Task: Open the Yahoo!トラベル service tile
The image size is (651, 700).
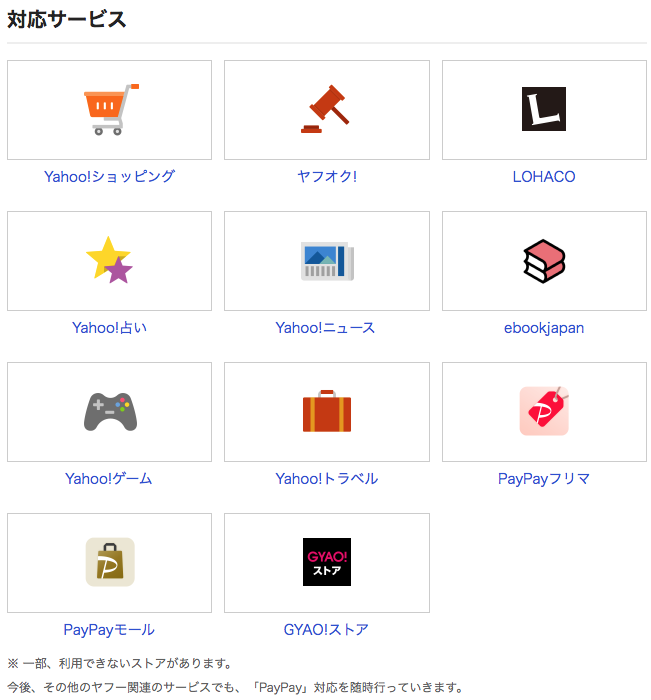Action: coord(326,412)
